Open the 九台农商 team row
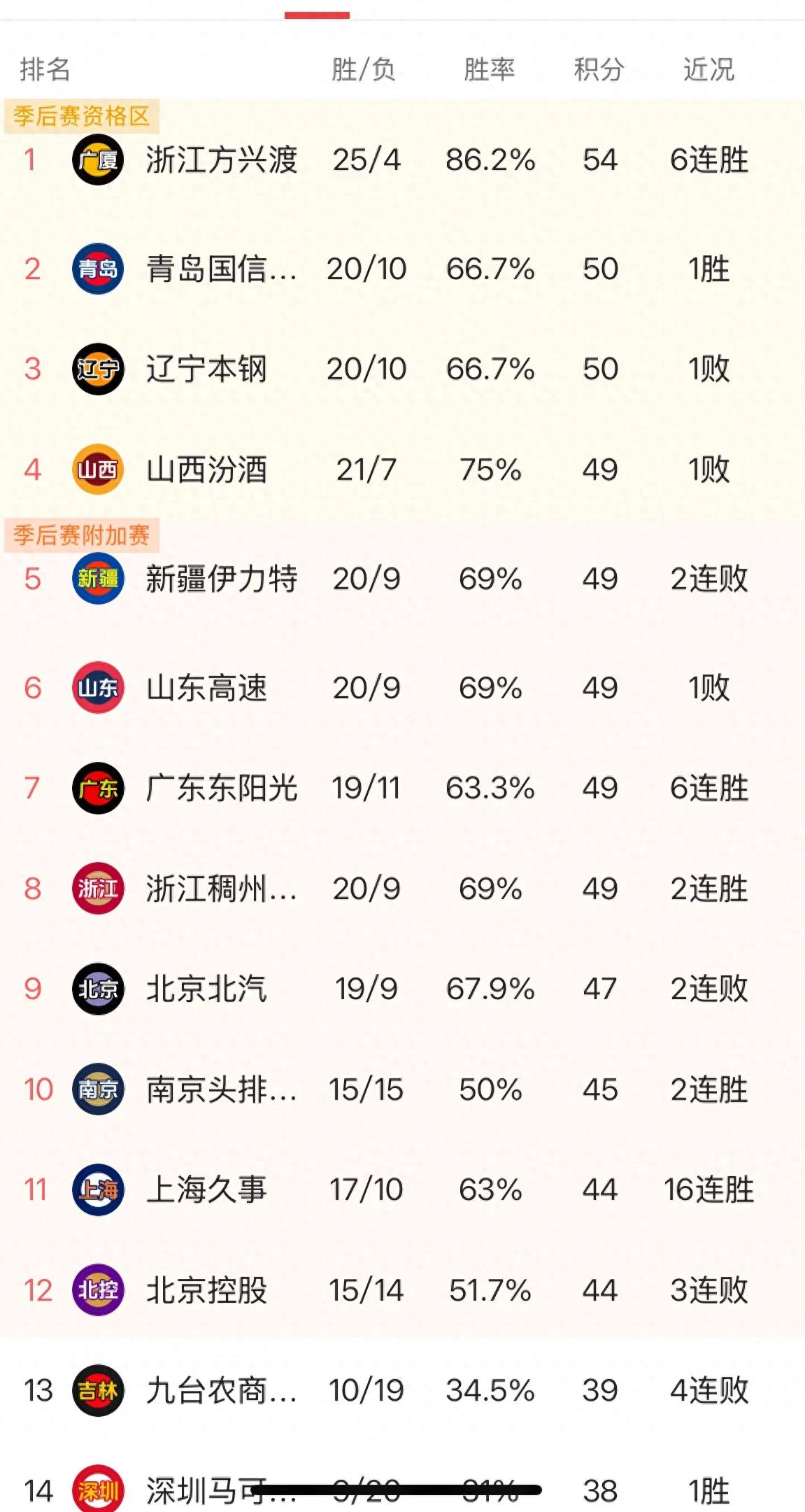Viewport: 805px width, 1512px height. coord(402,1390)
